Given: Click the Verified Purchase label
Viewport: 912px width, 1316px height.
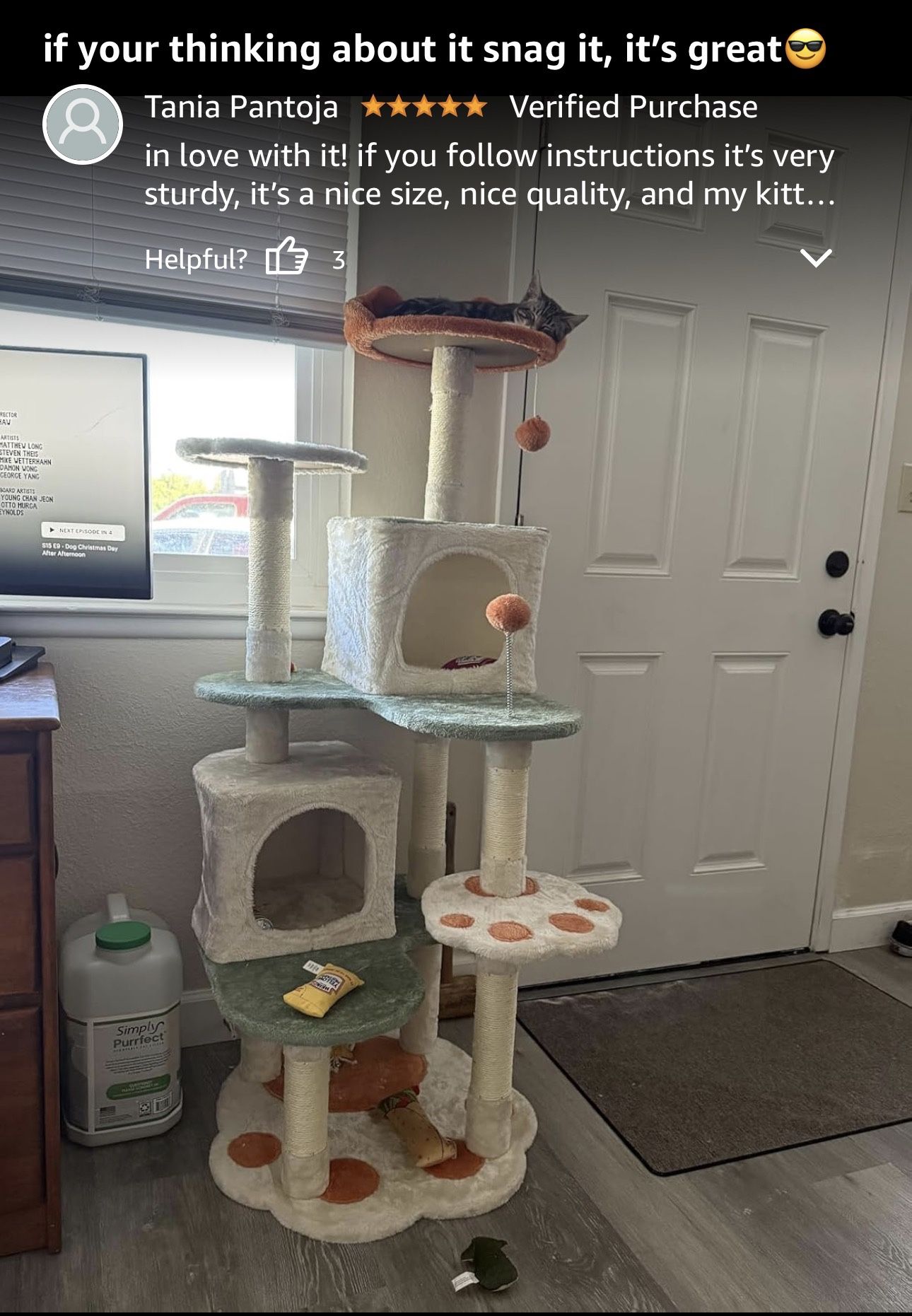Looking at the screenshot, I should point(634,108).
